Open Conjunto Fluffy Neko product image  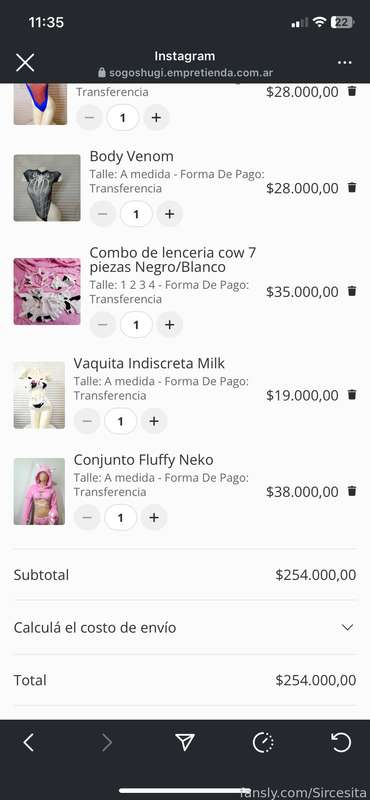pyautogui.click(x=39, y=491)
